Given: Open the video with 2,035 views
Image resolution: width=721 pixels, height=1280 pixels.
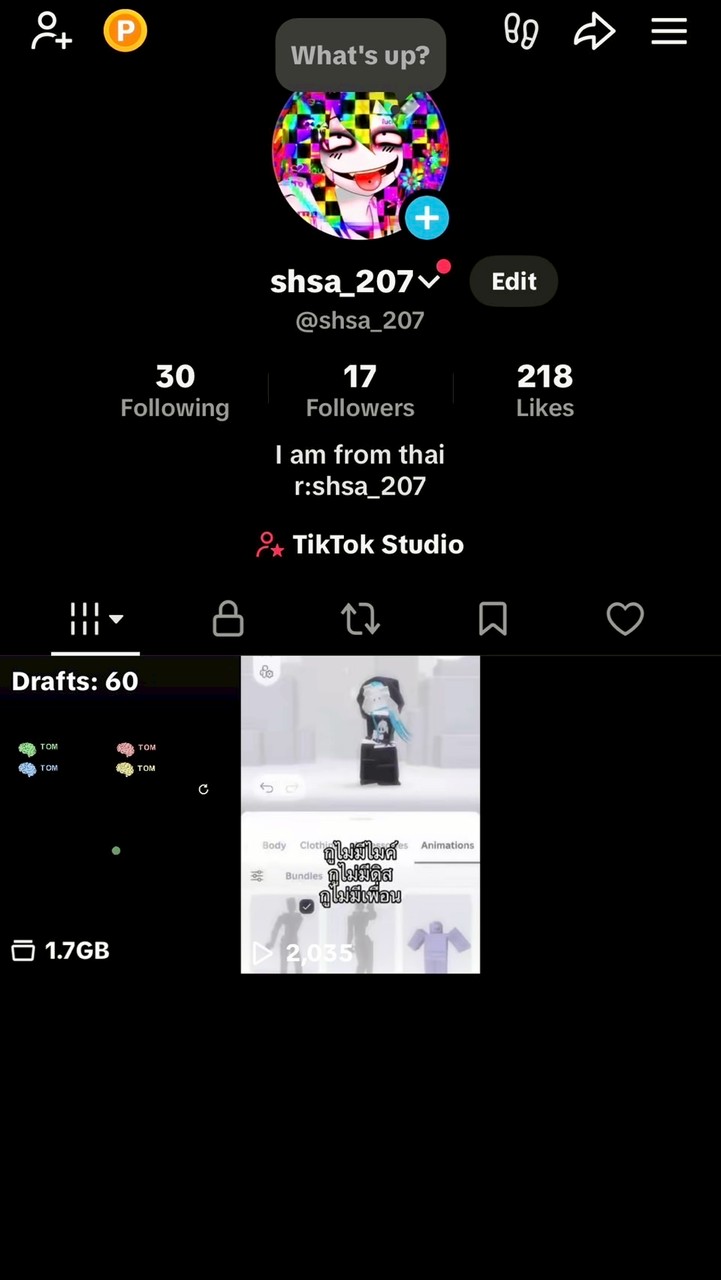Looking at the screenshot, I should (360, 814).
